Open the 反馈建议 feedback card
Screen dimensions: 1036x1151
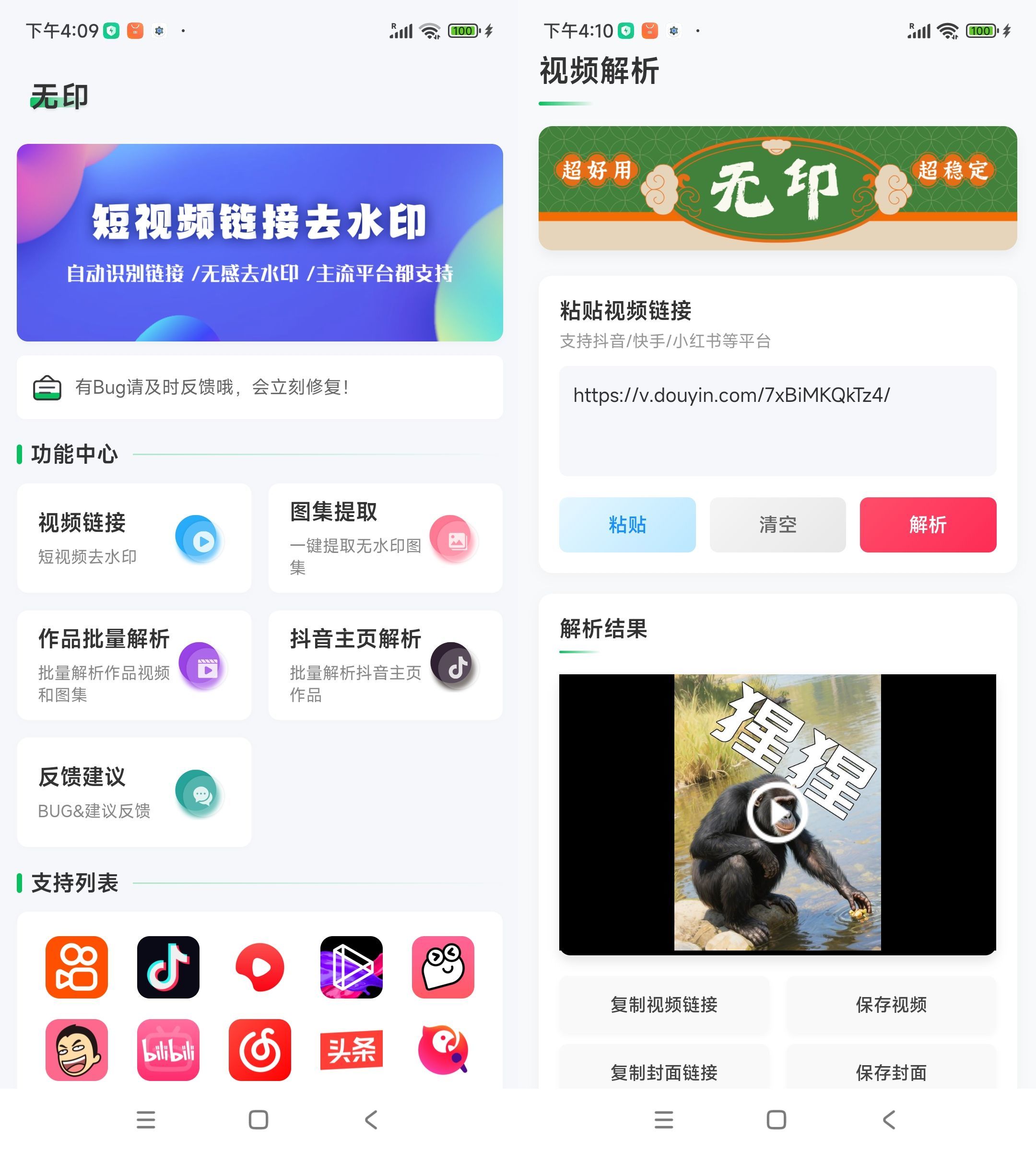[x=134, y=792]
